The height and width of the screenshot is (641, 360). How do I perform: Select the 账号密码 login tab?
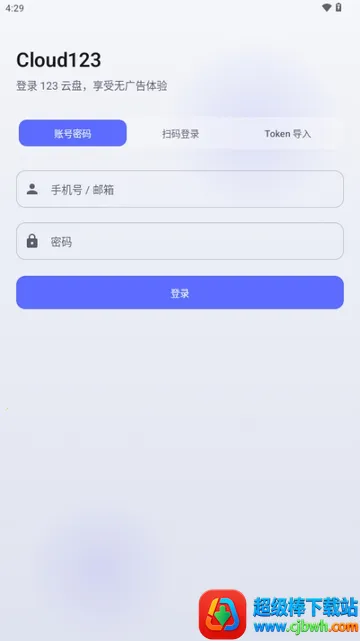73,133
